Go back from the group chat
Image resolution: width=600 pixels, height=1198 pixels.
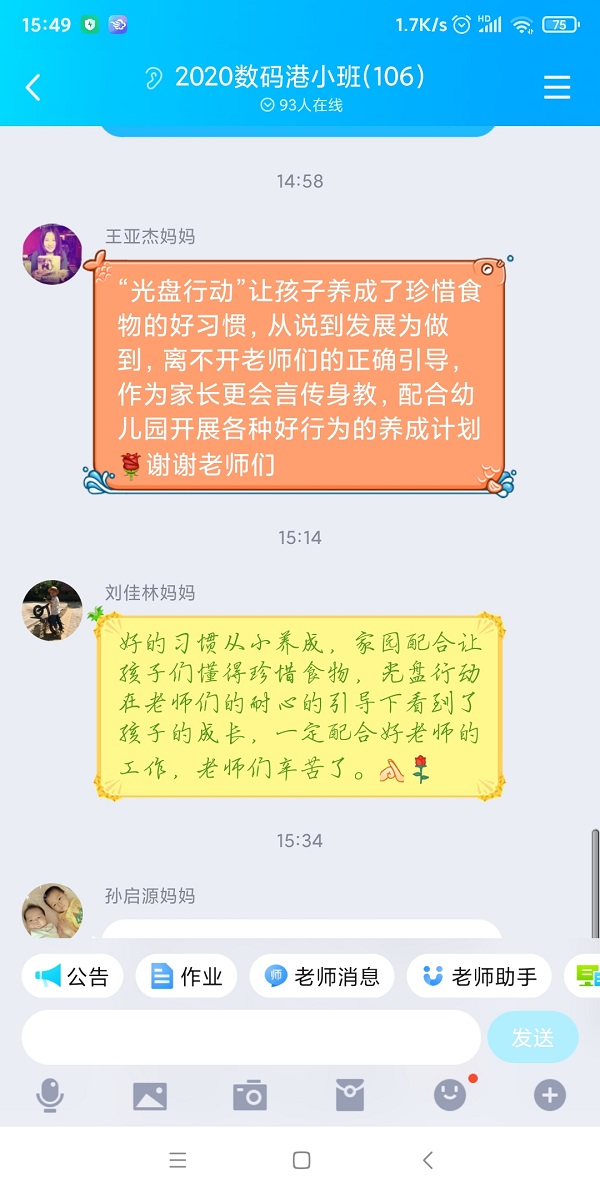[x=33, y=88]
